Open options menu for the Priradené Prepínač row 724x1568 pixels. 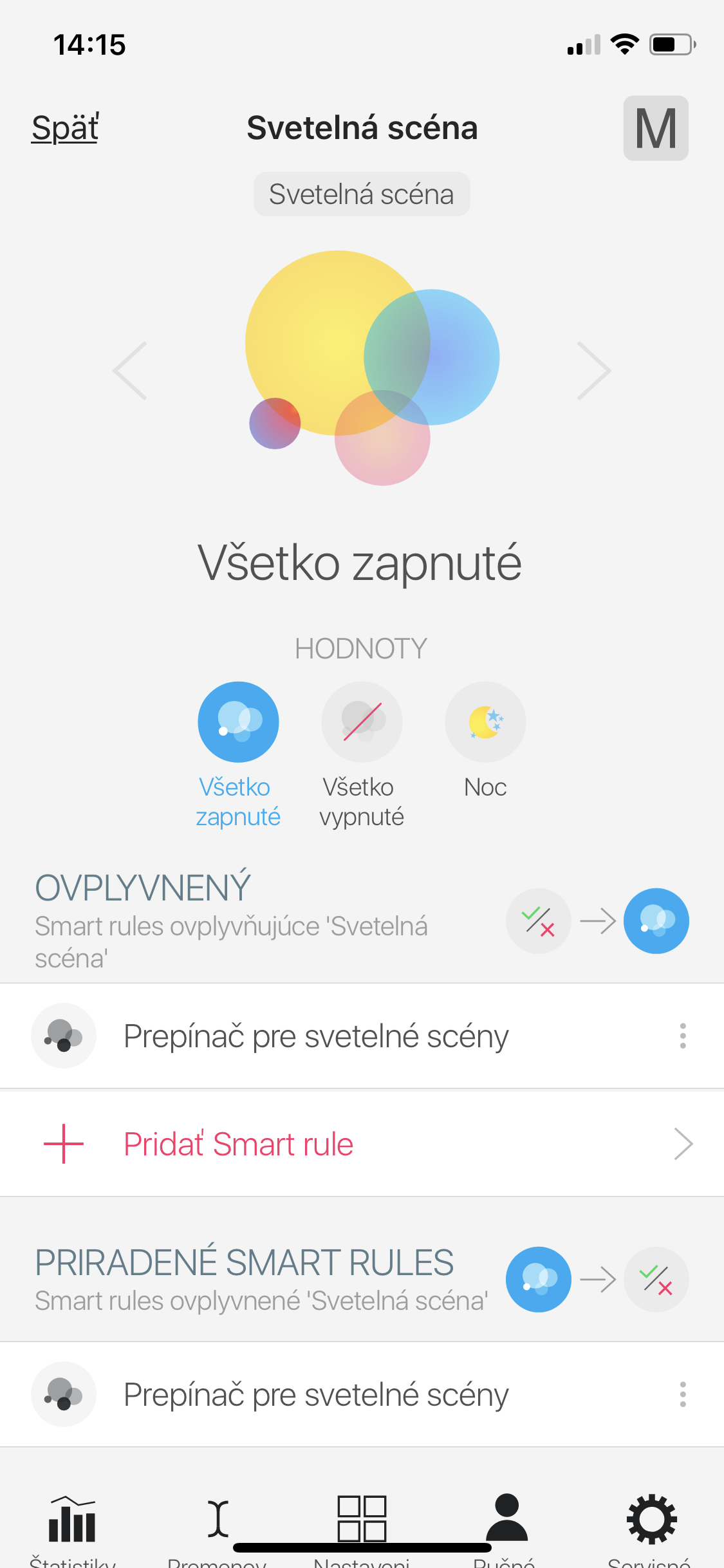[683, 1394]
